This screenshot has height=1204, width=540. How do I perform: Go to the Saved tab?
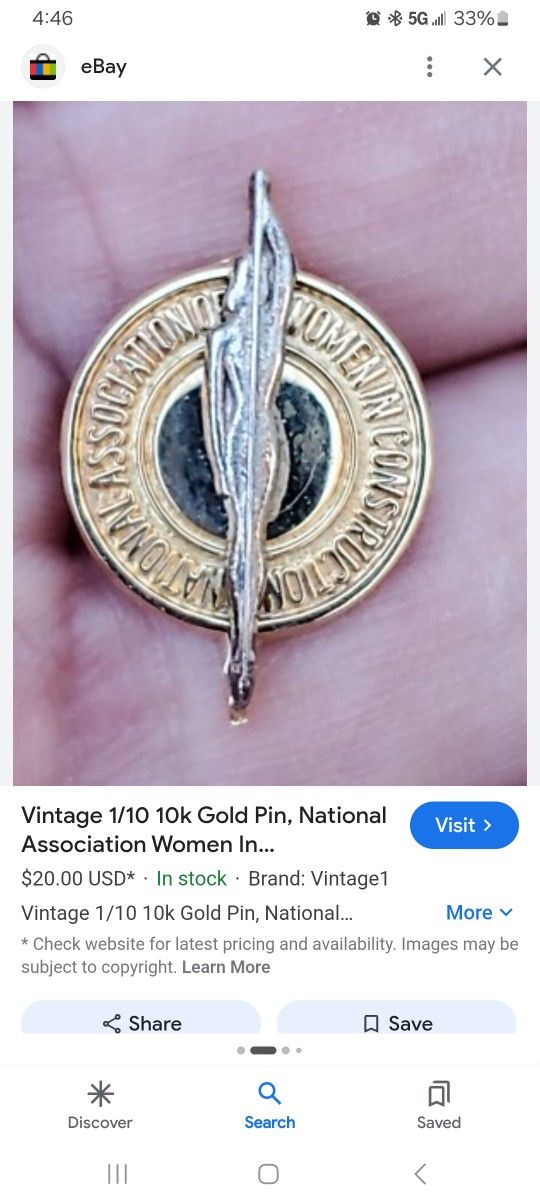pos(439,1105)
